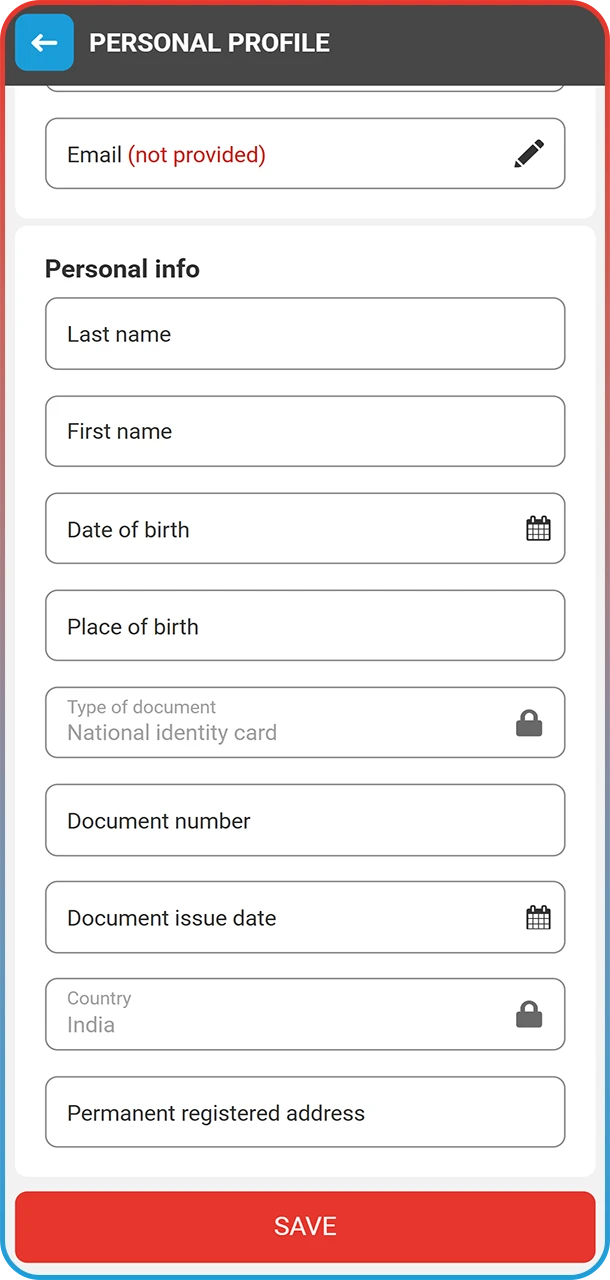The width and height of the screenshot is (610, 1280).
Task: Edit the email with the pencil icon
Action: tap(529, 154)
